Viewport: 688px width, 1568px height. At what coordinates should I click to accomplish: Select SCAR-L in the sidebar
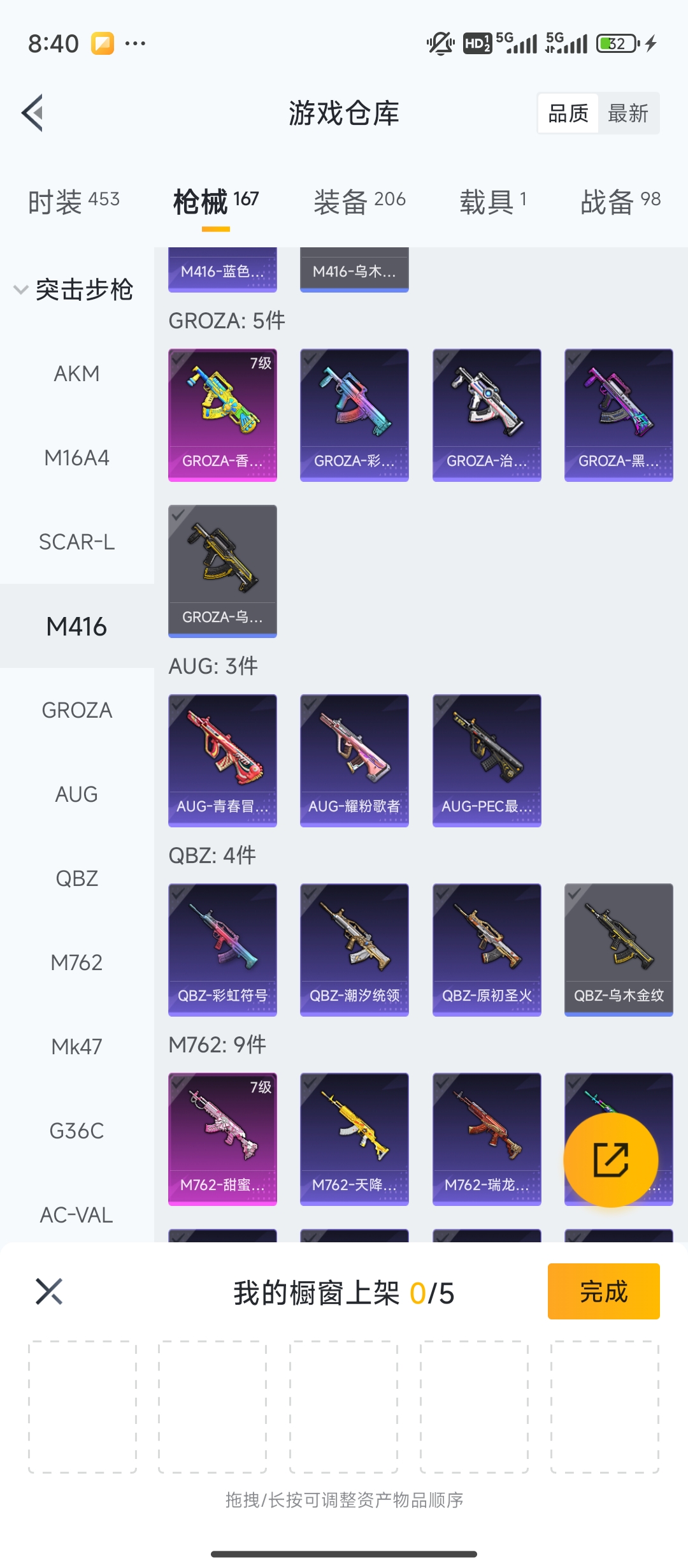click(76, 542)
